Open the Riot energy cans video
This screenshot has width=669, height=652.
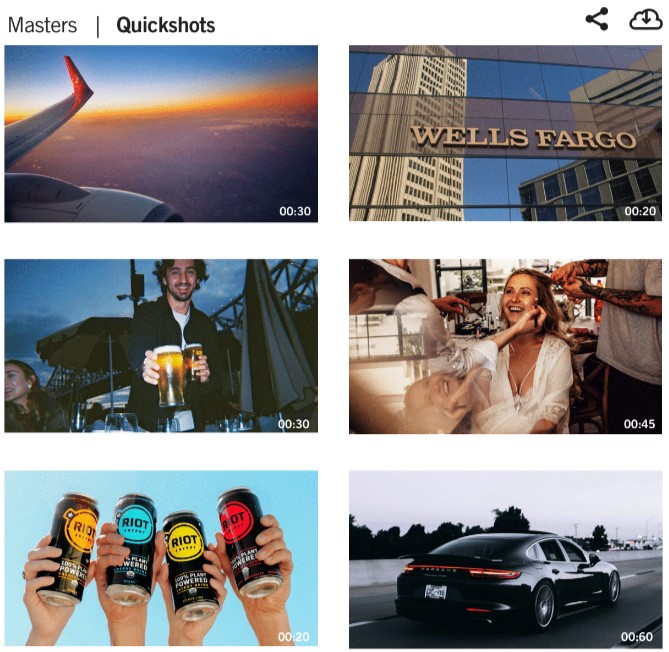click(161, 560)
